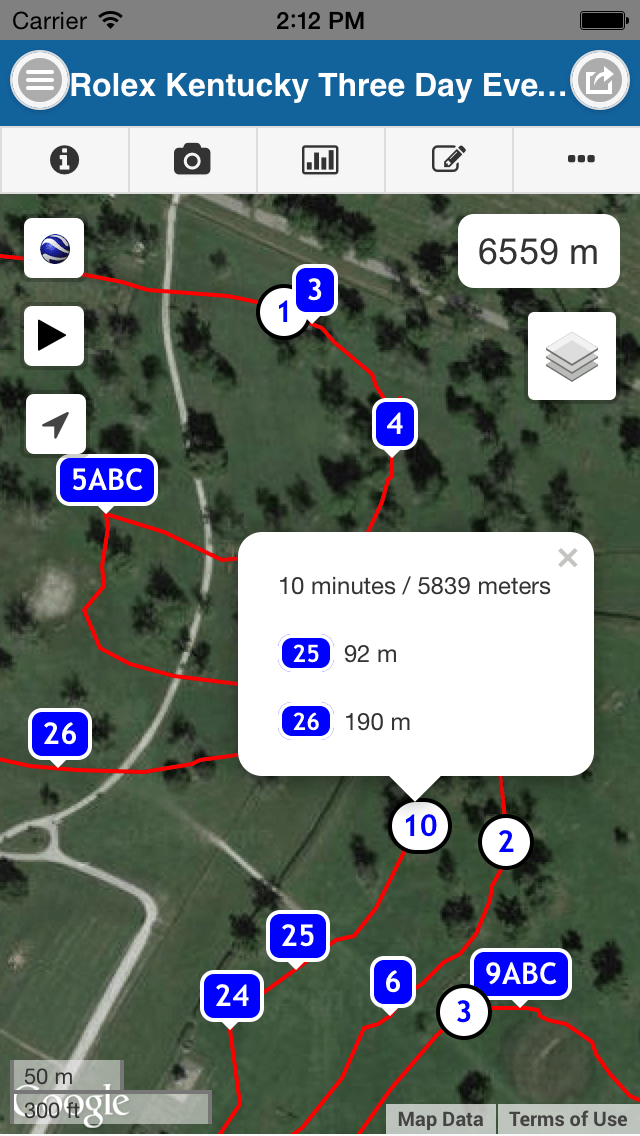Open the Terms of Use link

tap(568, 1119)
